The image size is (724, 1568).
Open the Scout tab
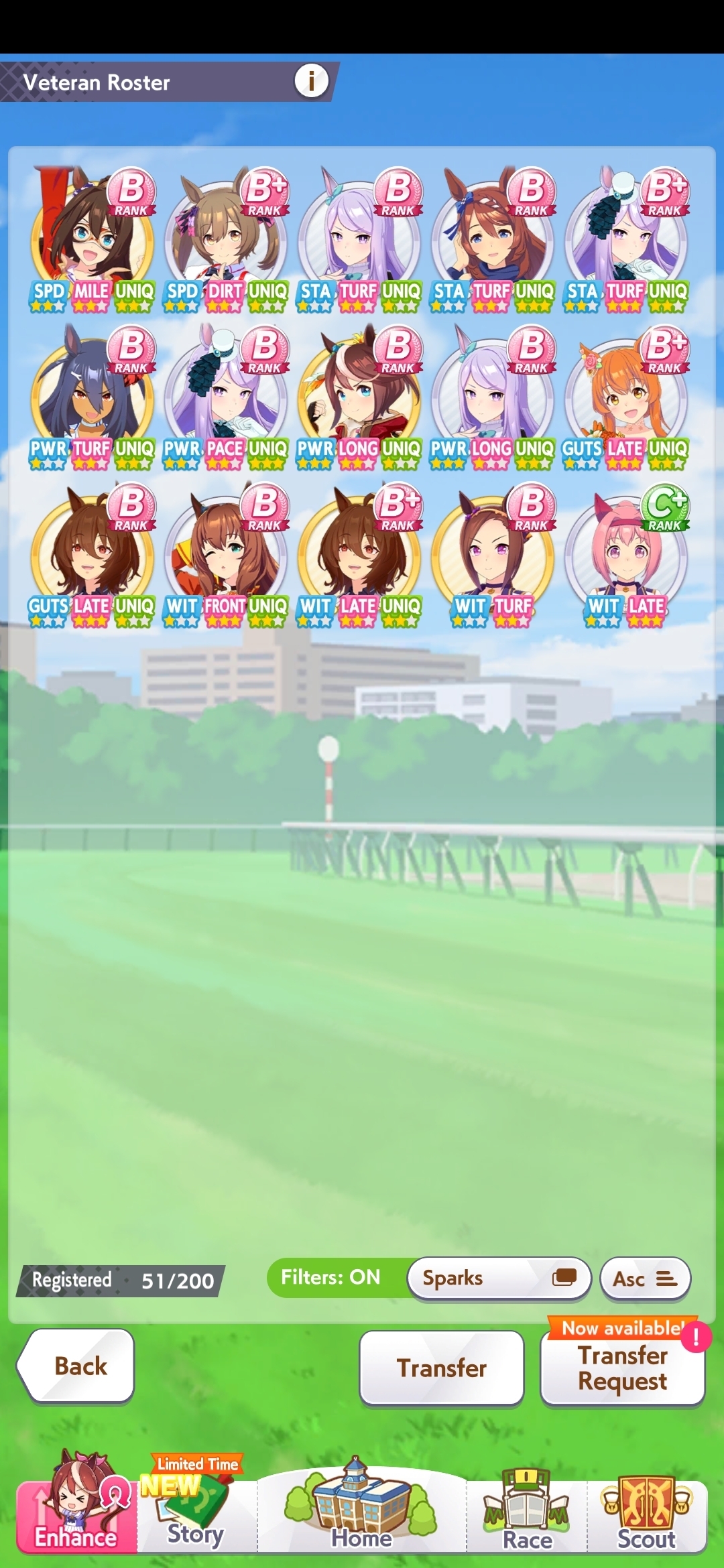(x=646, y=1516)
